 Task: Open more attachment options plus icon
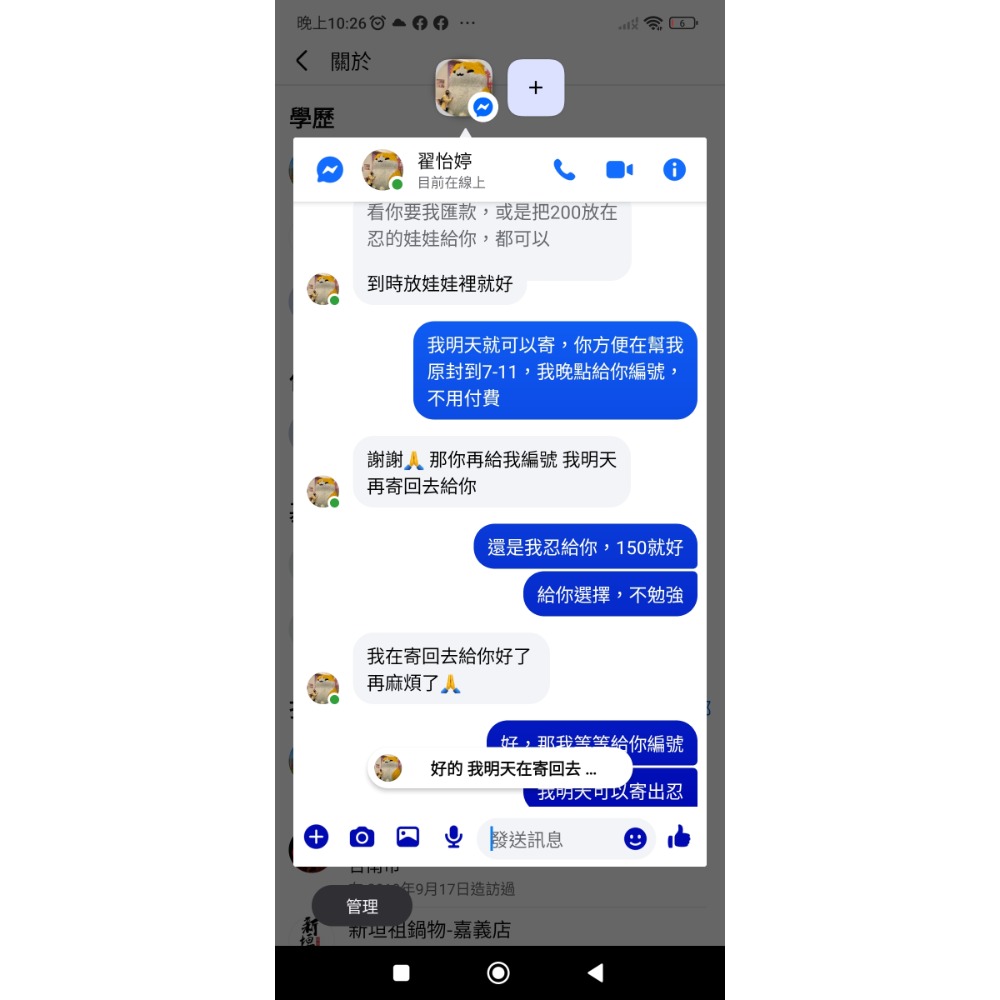click(316, 837)
